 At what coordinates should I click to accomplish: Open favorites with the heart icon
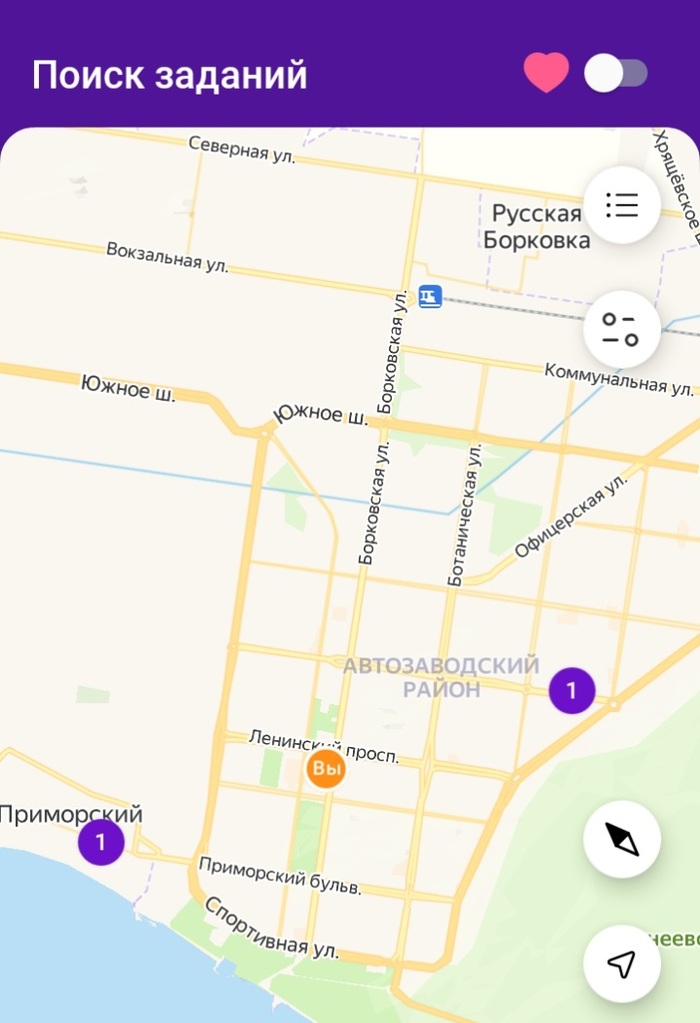pos(546,73)
